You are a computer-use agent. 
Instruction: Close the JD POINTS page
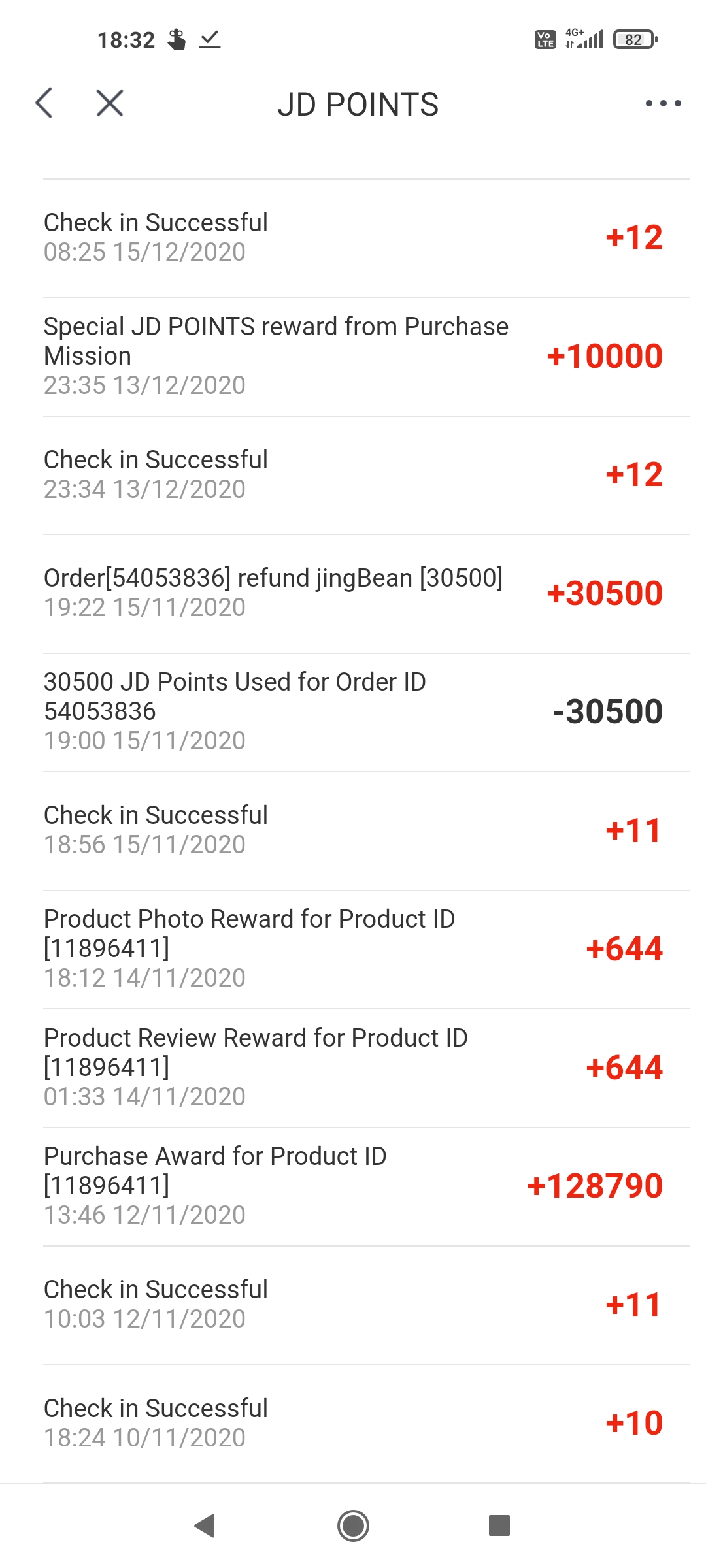point(110,103)
